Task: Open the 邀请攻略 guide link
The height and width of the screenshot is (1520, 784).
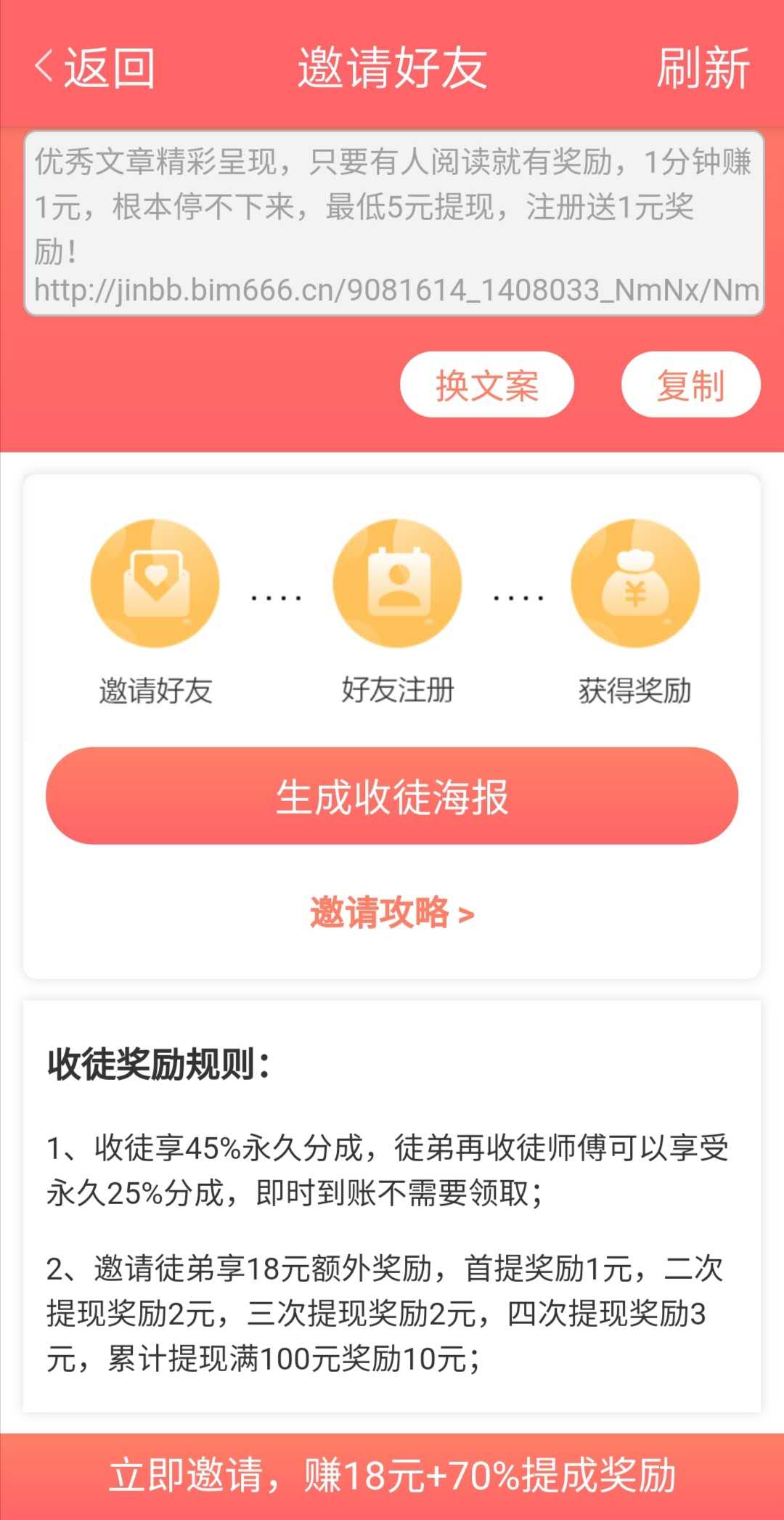Action: point(392,912)
